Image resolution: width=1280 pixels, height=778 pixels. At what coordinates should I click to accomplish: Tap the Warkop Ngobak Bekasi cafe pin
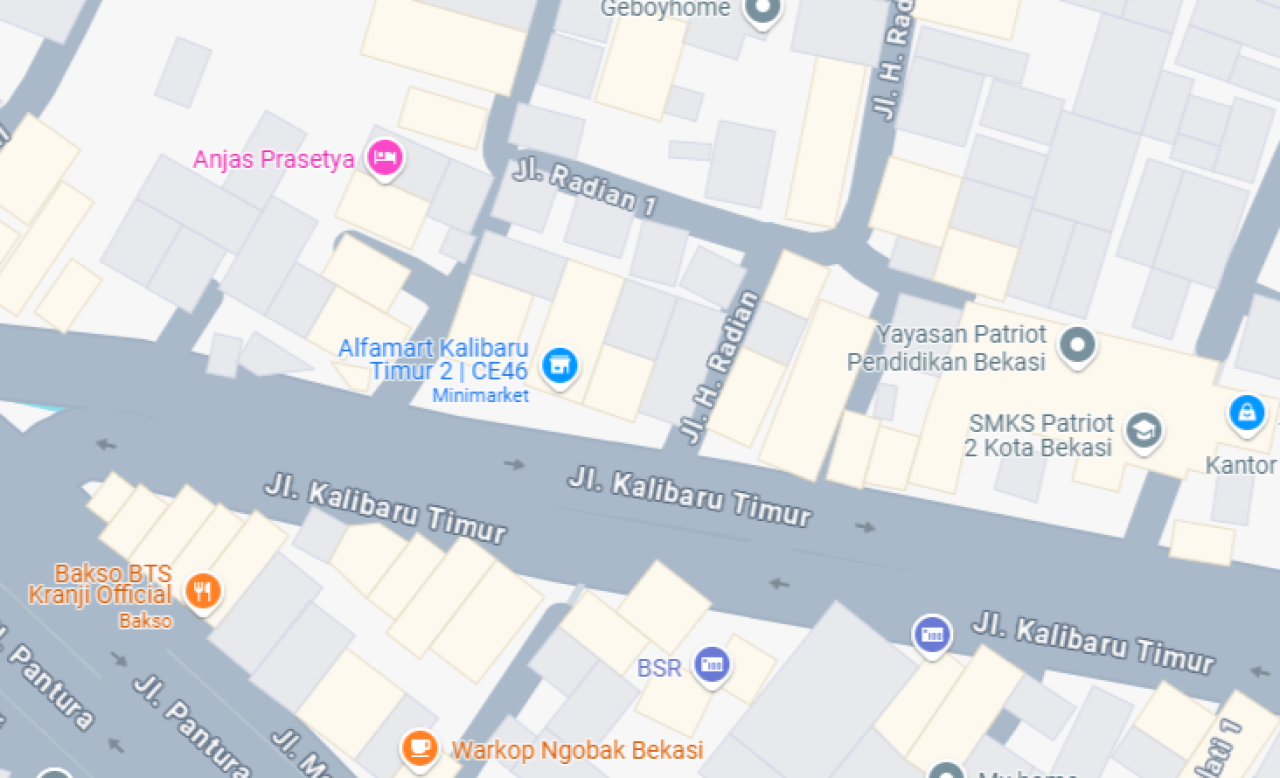pos(420,747)
